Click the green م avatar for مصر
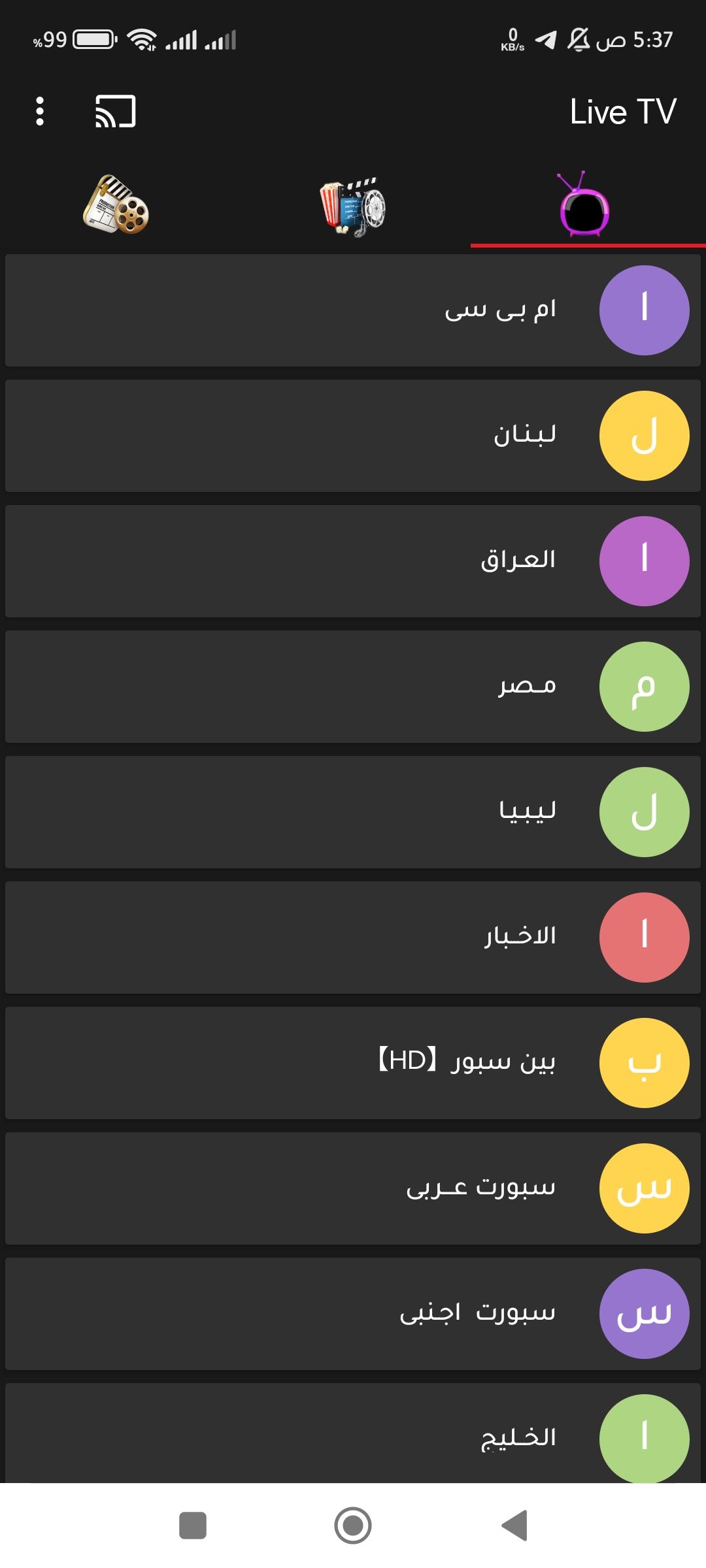Screen dimensions: 706x1568 click(645, 686)
